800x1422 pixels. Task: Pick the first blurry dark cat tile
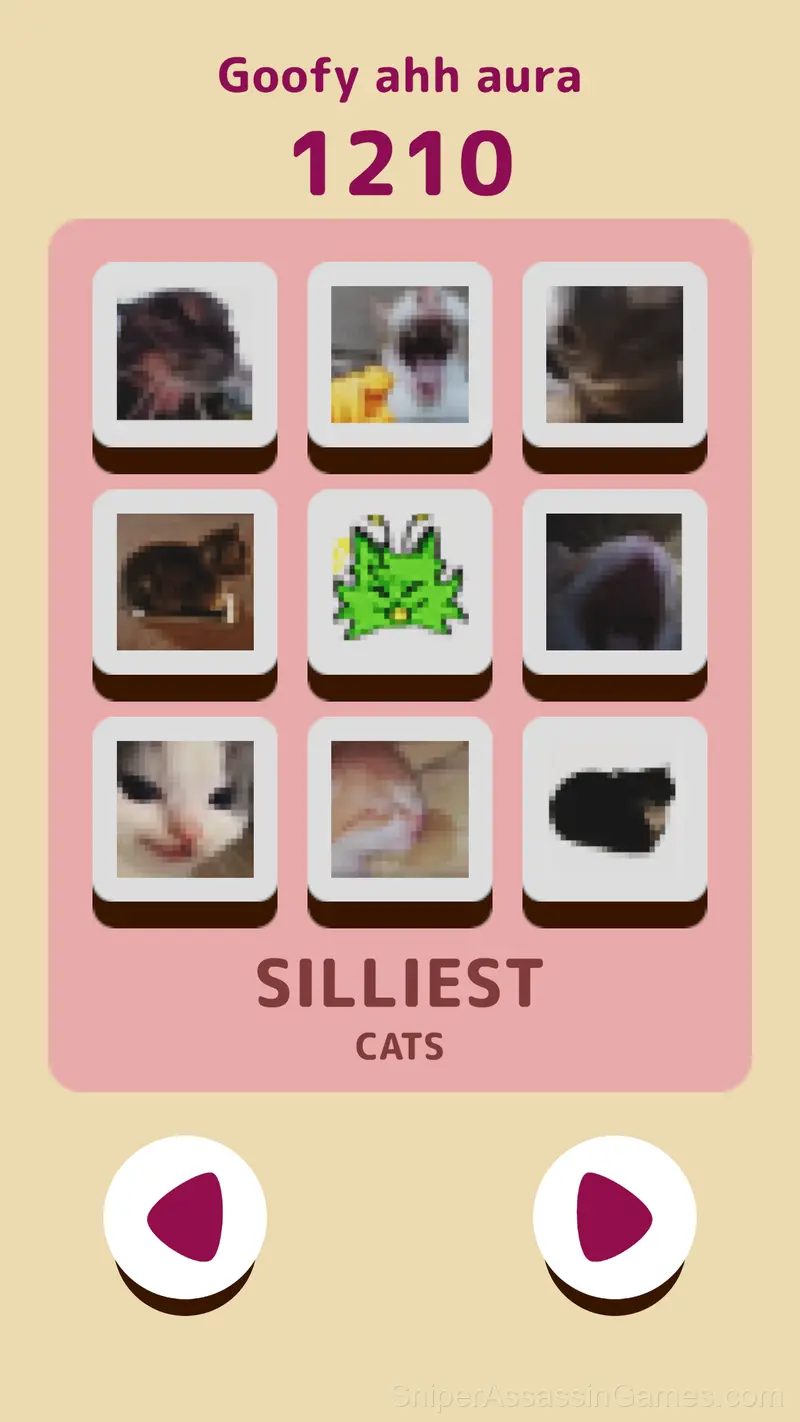click(185, 354)
